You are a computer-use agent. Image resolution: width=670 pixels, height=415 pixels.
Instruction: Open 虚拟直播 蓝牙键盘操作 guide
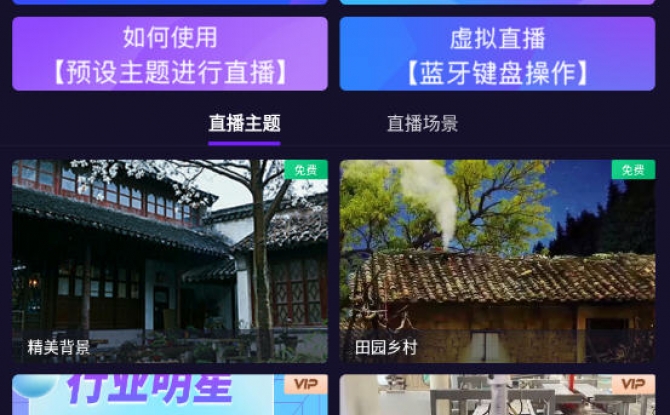497,54
